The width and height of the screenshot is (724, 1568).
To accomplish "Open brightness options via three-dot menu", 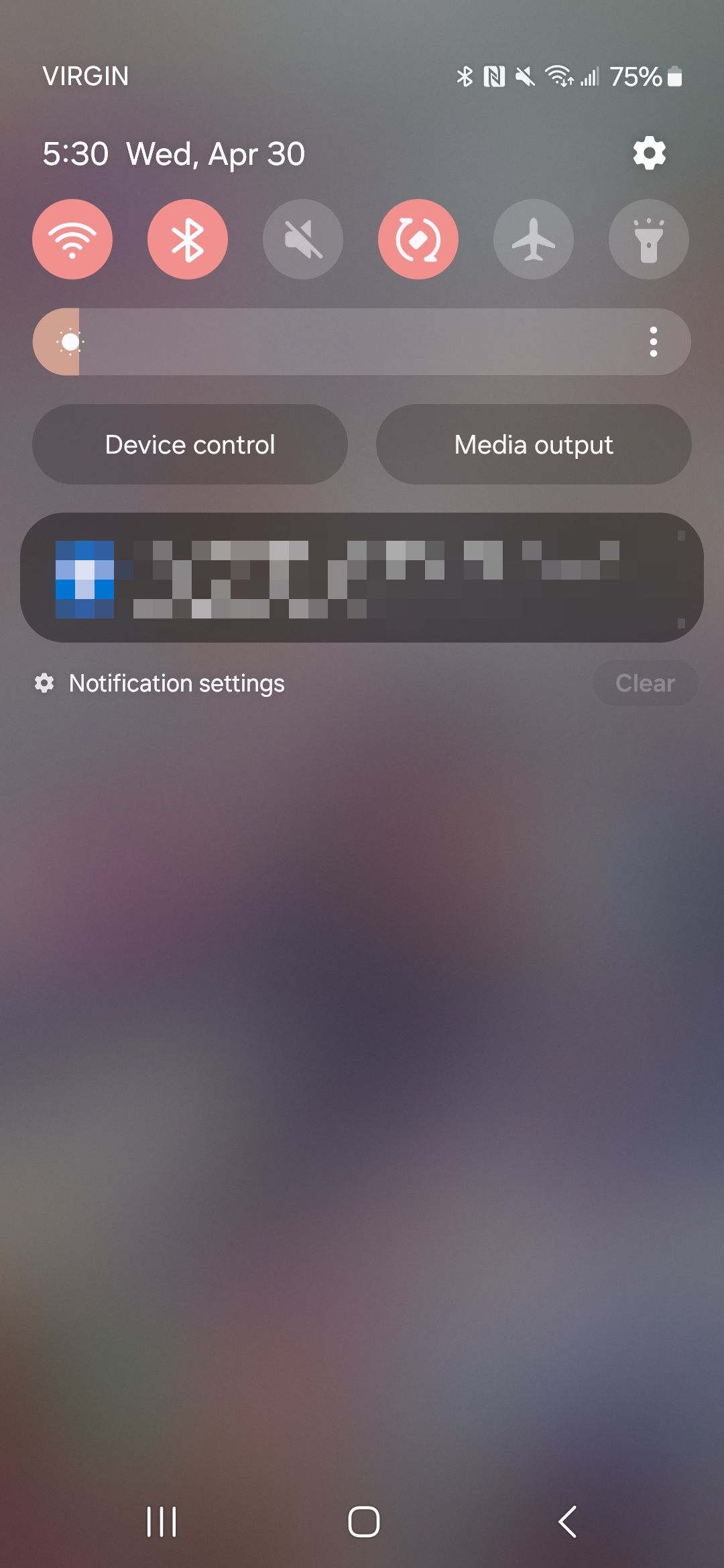I will pos(654,341).
